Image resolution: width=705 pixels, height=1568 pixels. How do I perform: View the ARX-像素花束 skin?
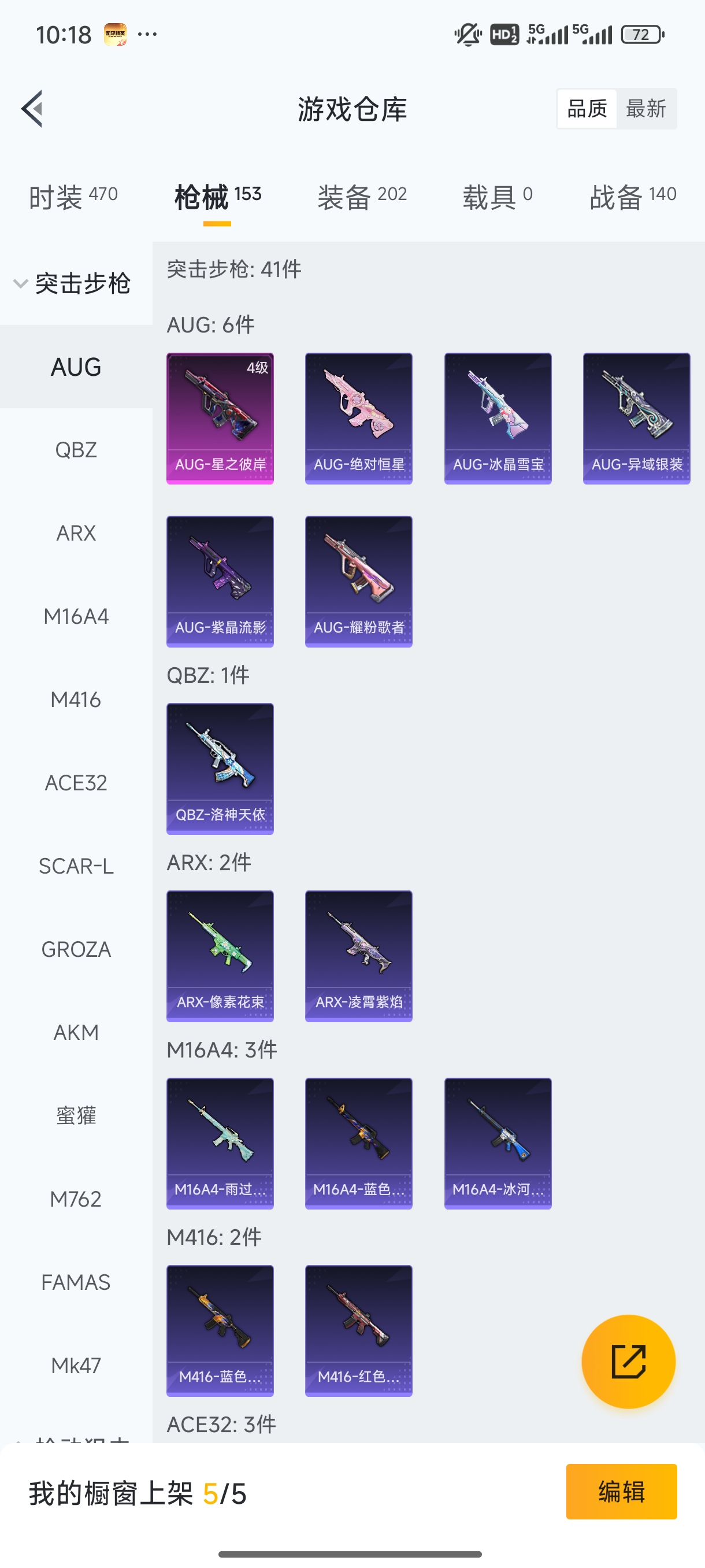pyautogui.click(x=220, y=956)
